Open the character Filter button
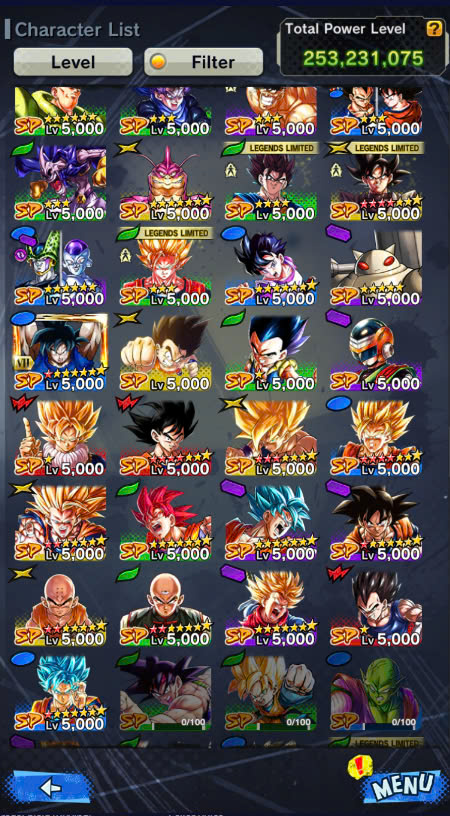The width and height of the screenshot is (450, 816). click(x=203, y=62)
